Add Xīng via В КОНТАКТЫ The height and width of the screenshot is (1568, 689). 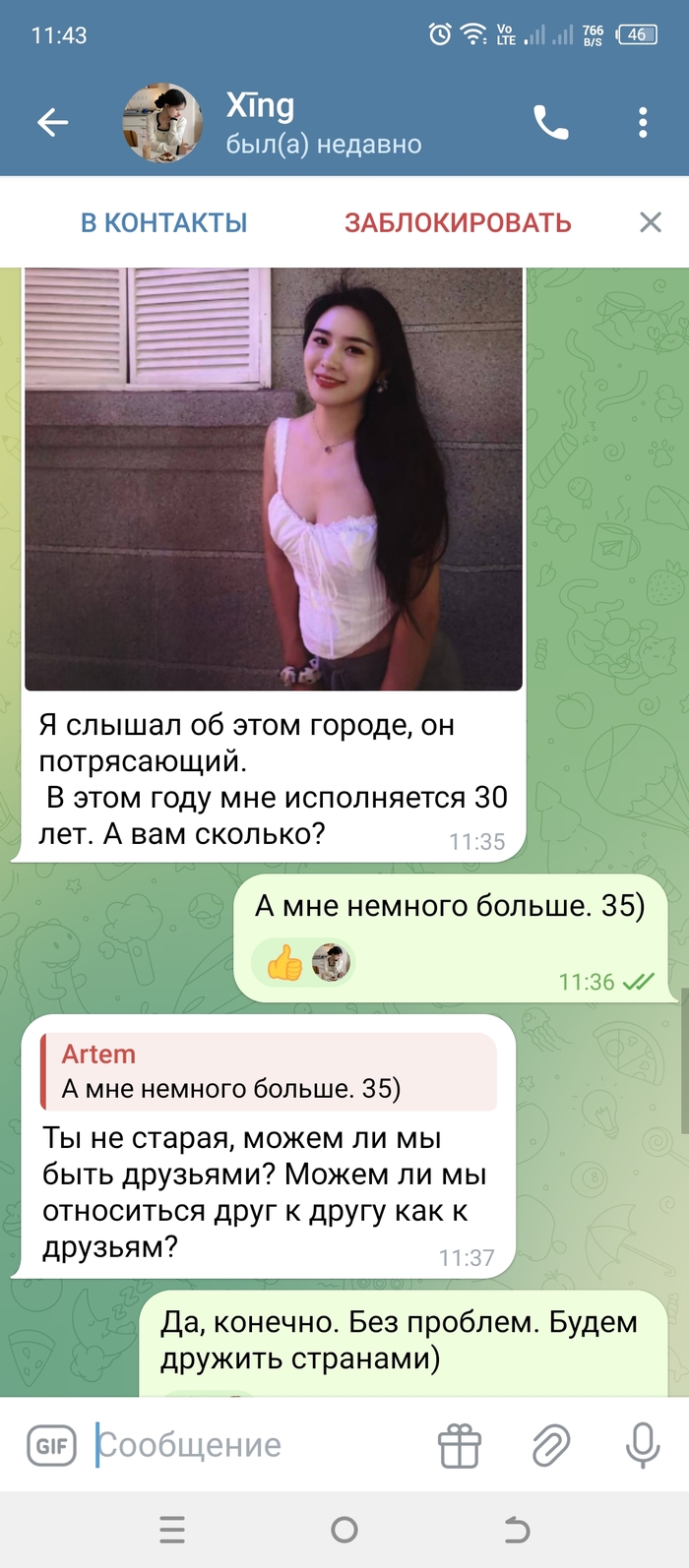163,222
